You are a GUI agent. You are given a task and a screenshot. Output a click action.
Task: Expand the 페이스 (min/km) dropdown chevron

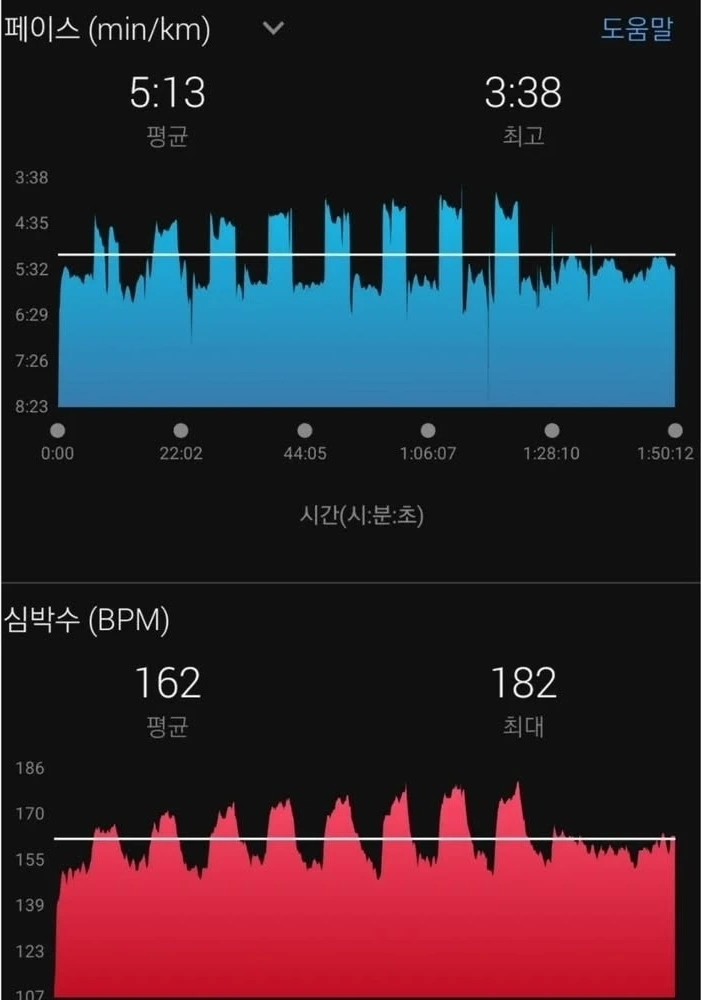click(x=272, y=29)
